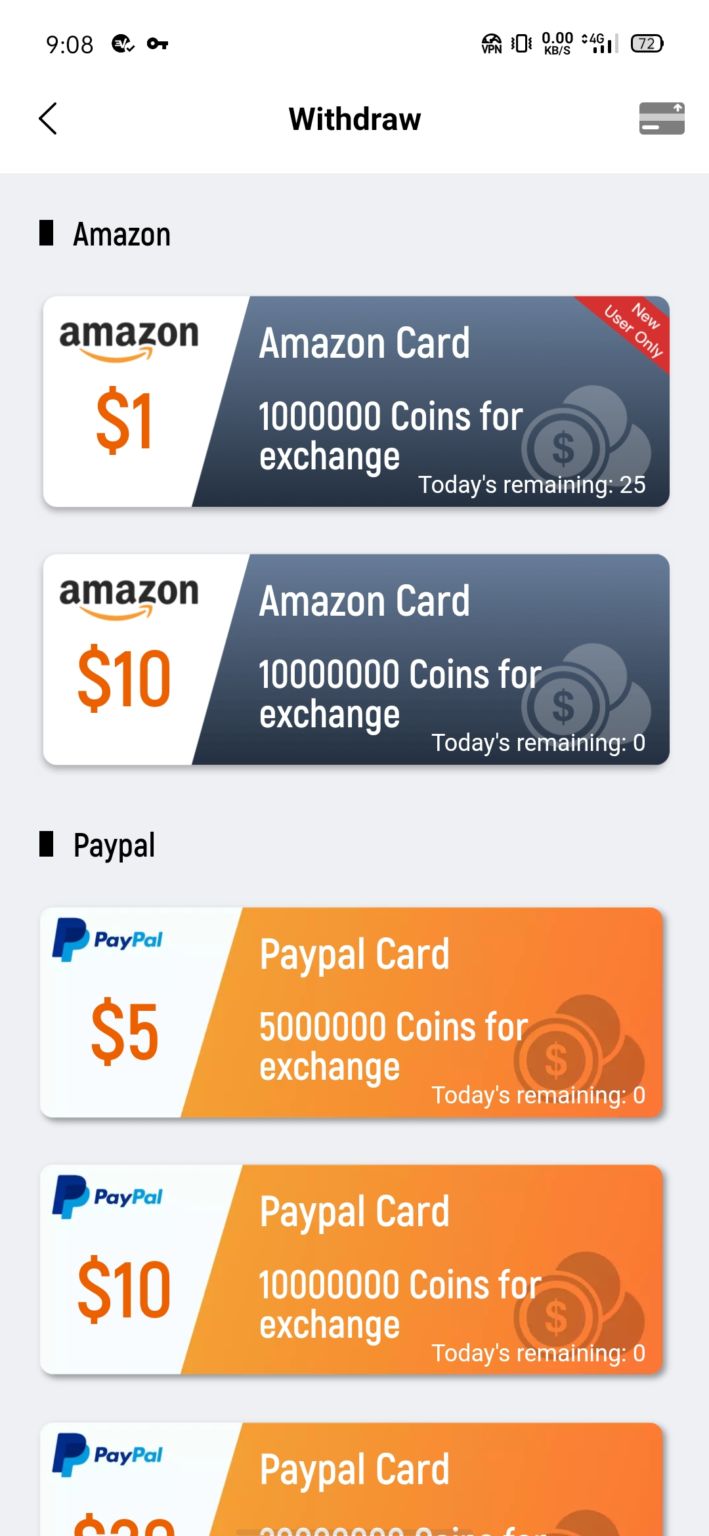
Task: Choose the $5 Paypal Card
Action: click(x=352, y=1012)
